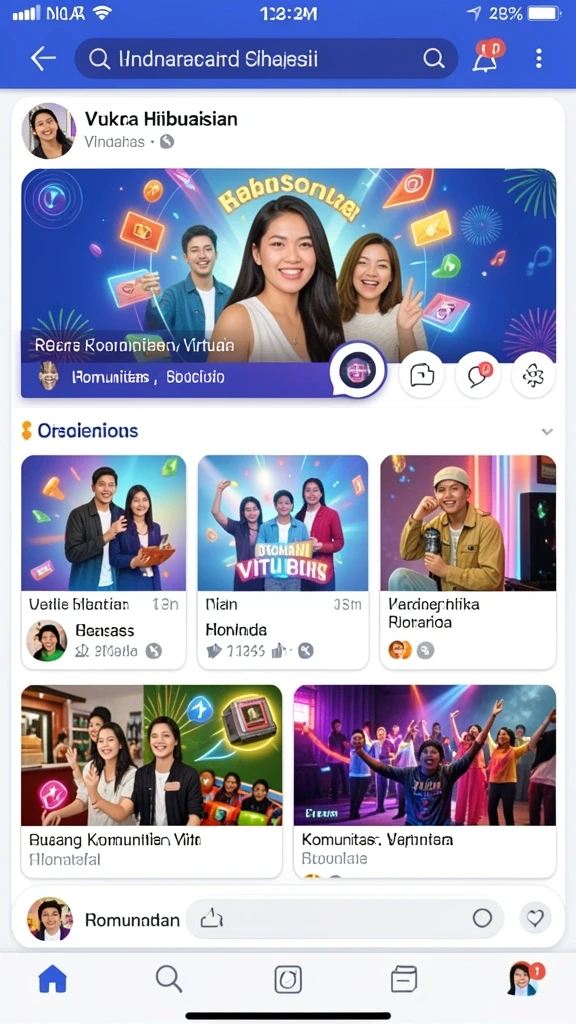Switch to the Search tab in bottom bar
This screenshot has width=576, height=1024.
coord(168,980)
